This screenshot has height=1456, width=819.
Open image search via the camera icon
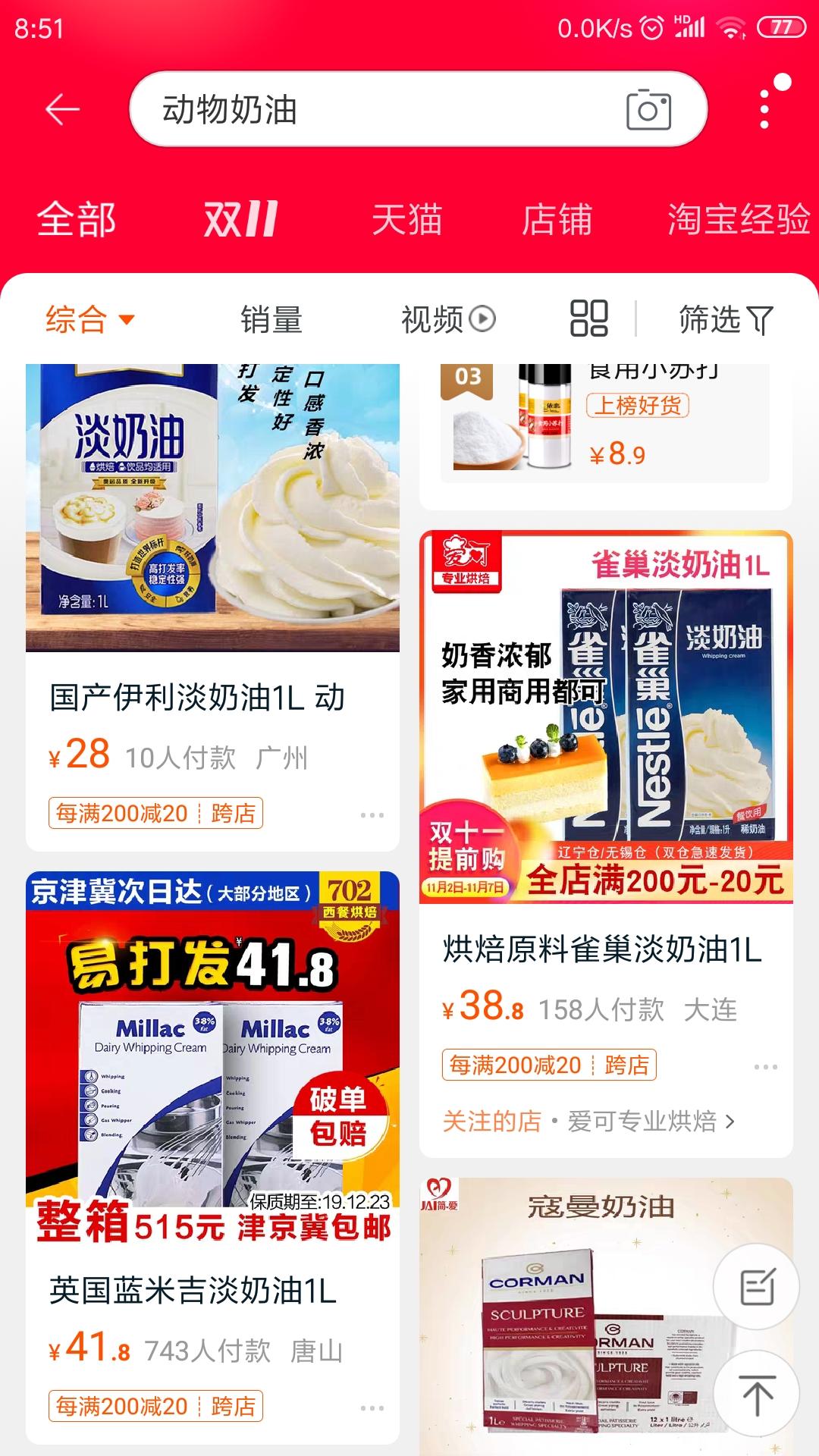coord(651,111)
